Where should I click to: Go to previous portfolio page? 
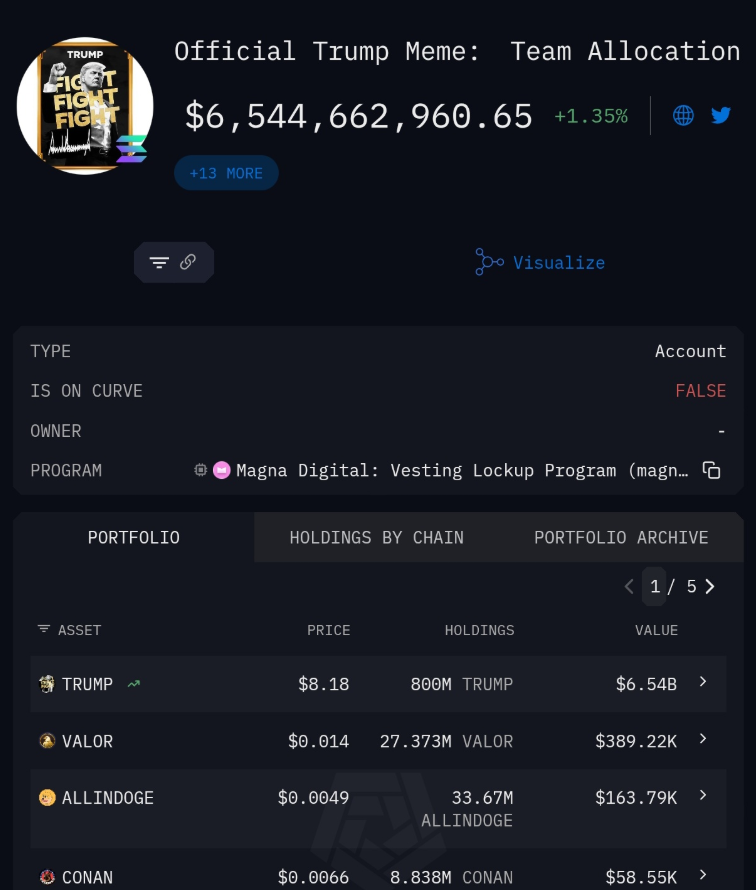(x=629, y=587)
